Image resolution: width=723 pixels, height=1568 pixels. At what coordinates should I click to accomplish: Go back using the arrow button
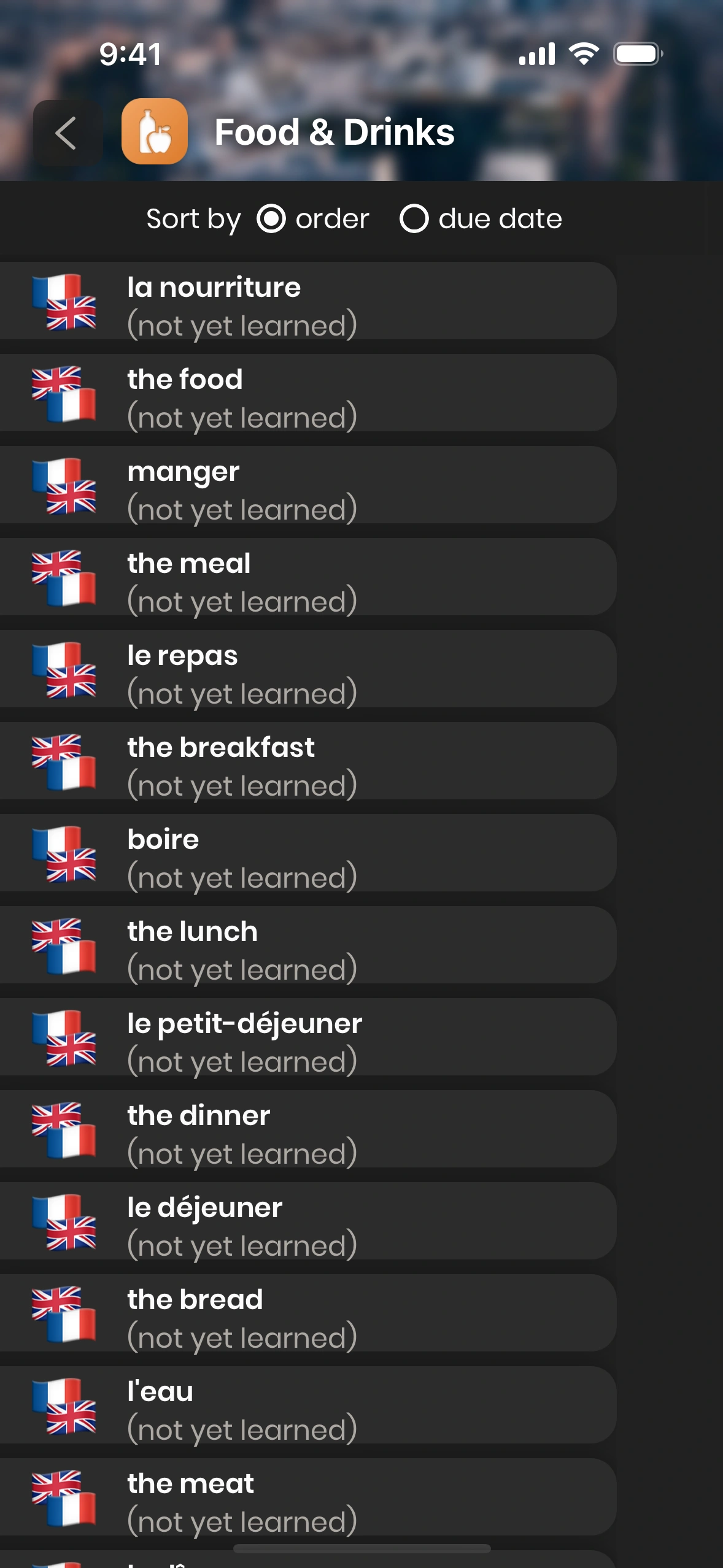[66, 133]
